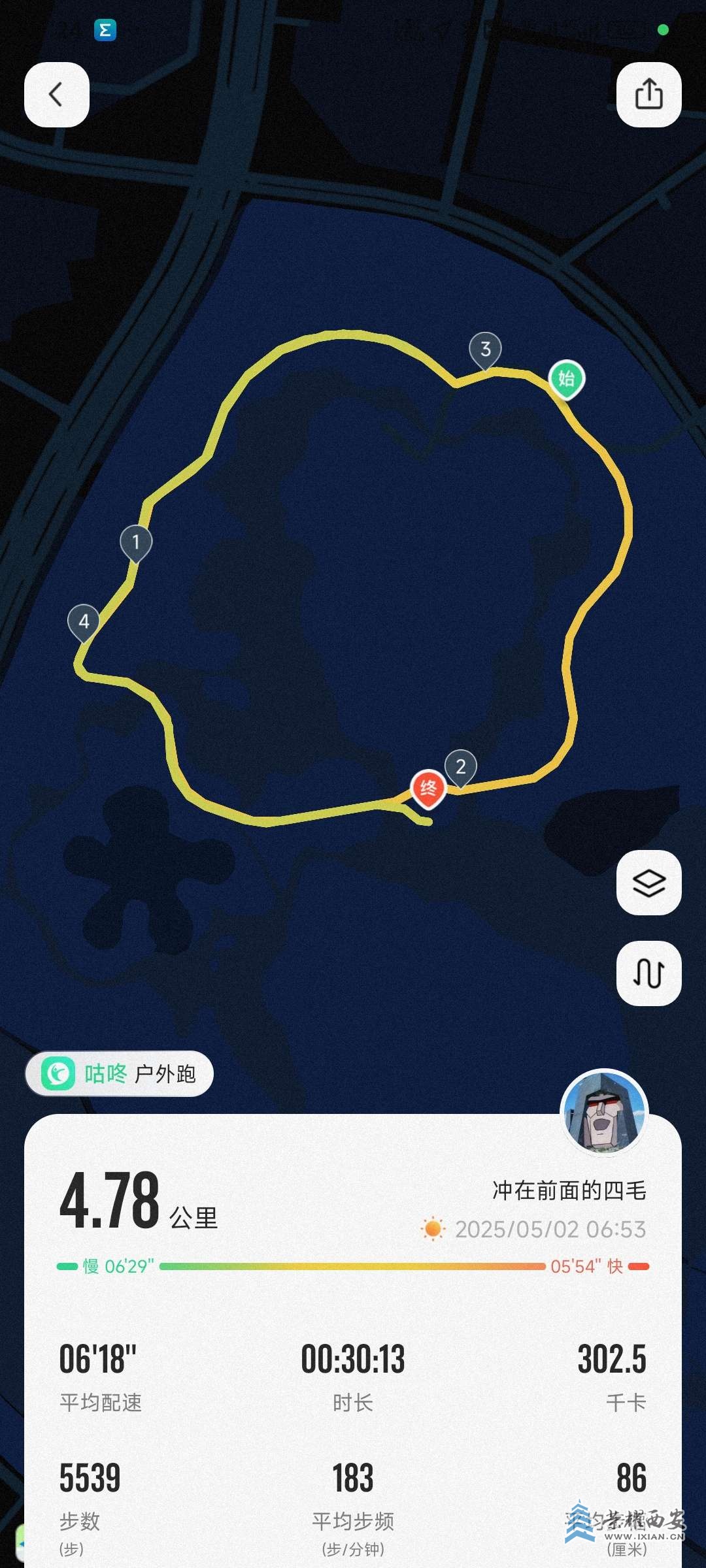Tap the route track toggle icon

(648, 973)
